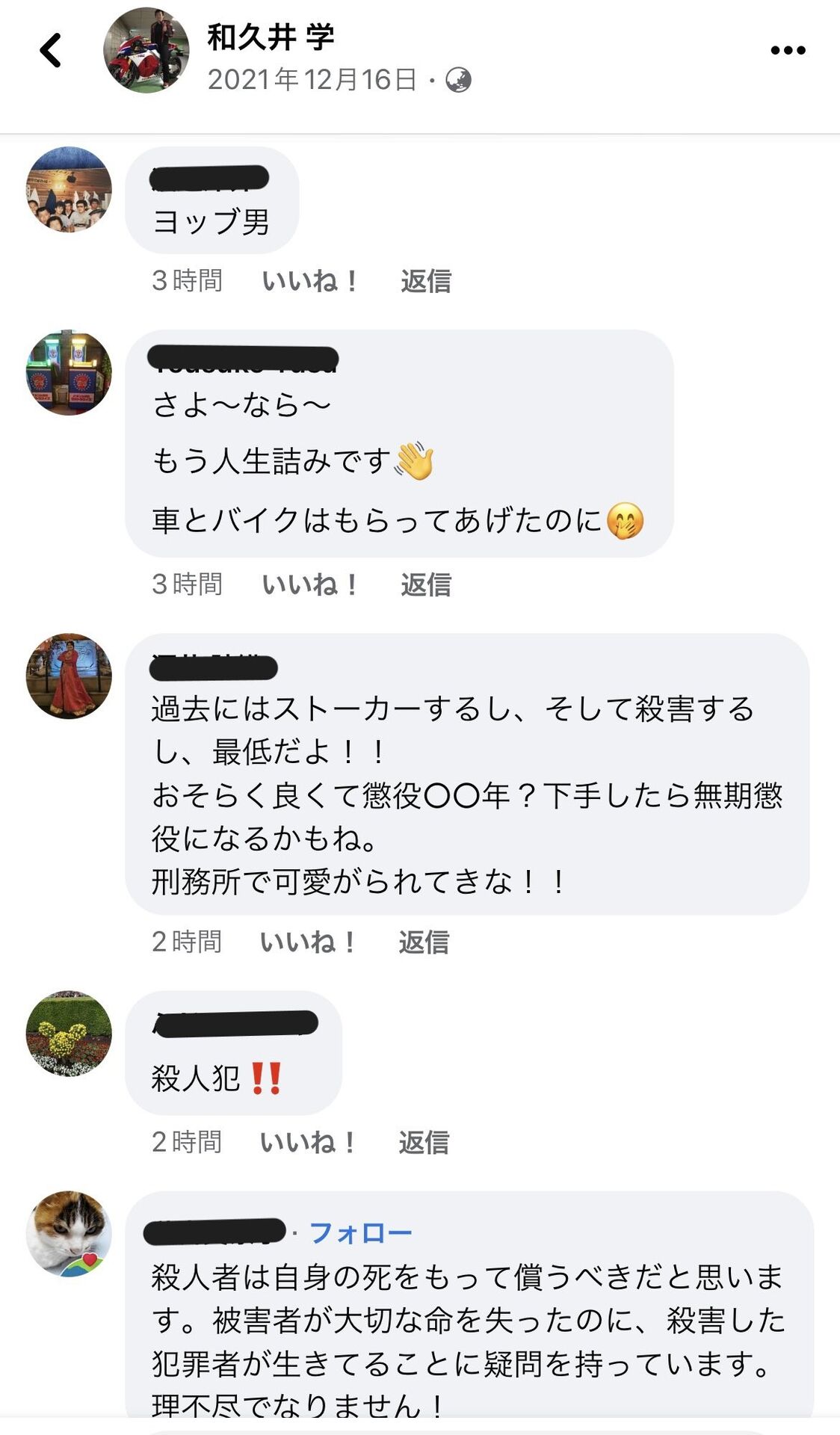Reply to the comment ヨップ男
The height and width of the screenshot is (1435, 840).
click(425, 282)
